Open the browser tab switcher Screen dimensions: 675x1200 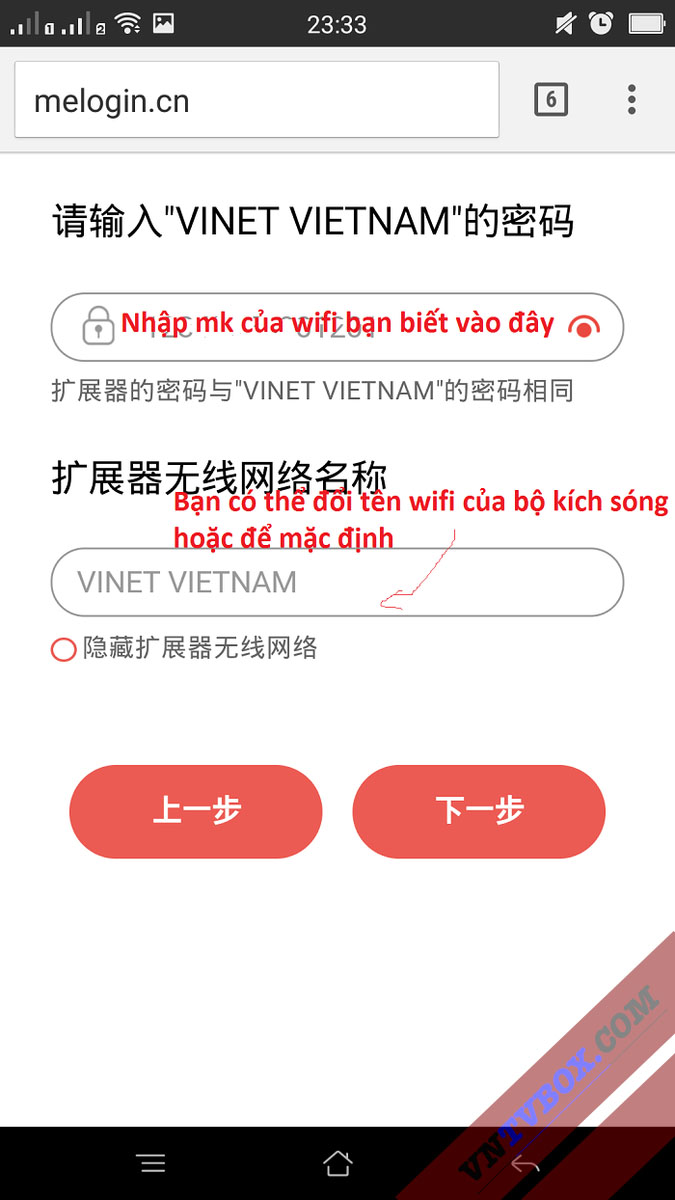(551, 100)
